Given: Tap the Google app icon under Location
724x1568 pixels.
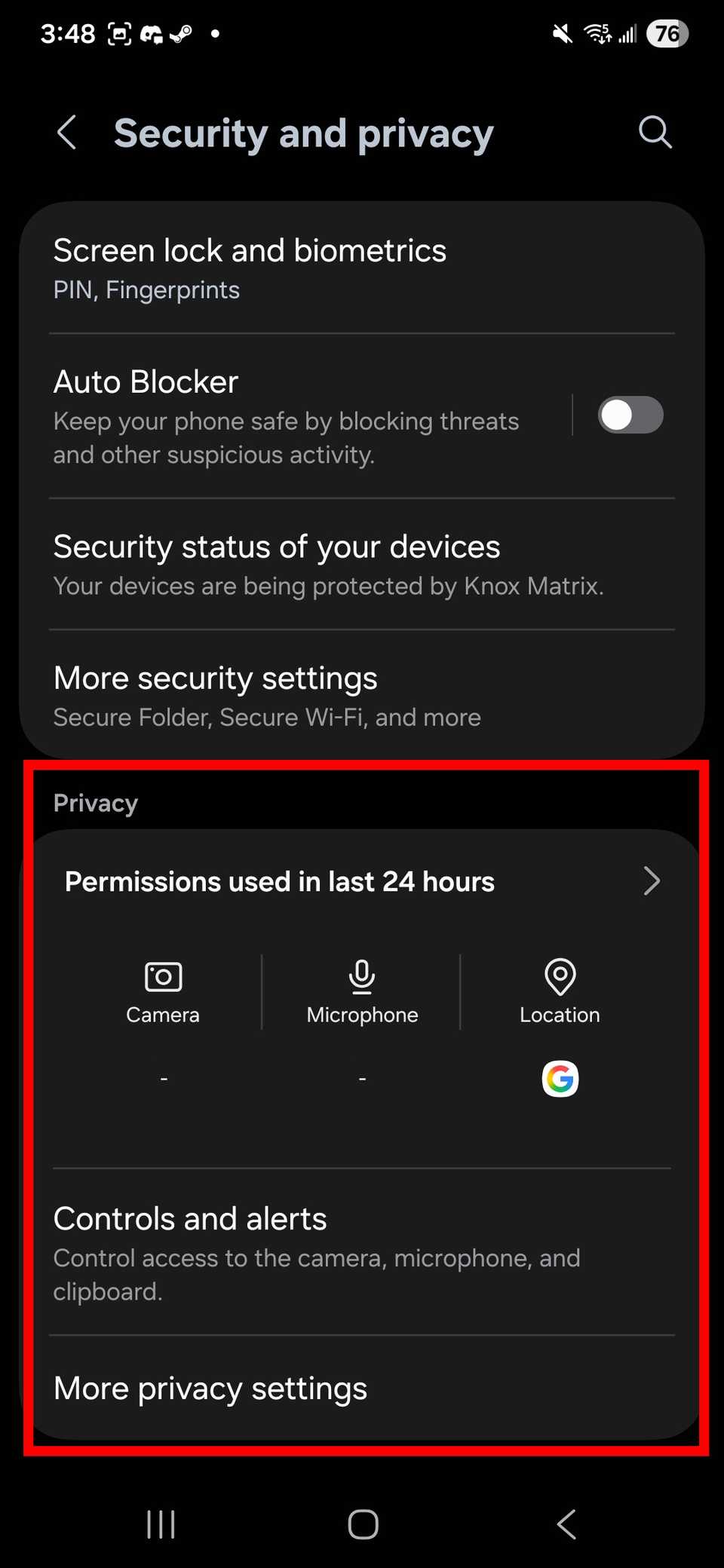Looking at the screenshot, I should coord(560,1079).
